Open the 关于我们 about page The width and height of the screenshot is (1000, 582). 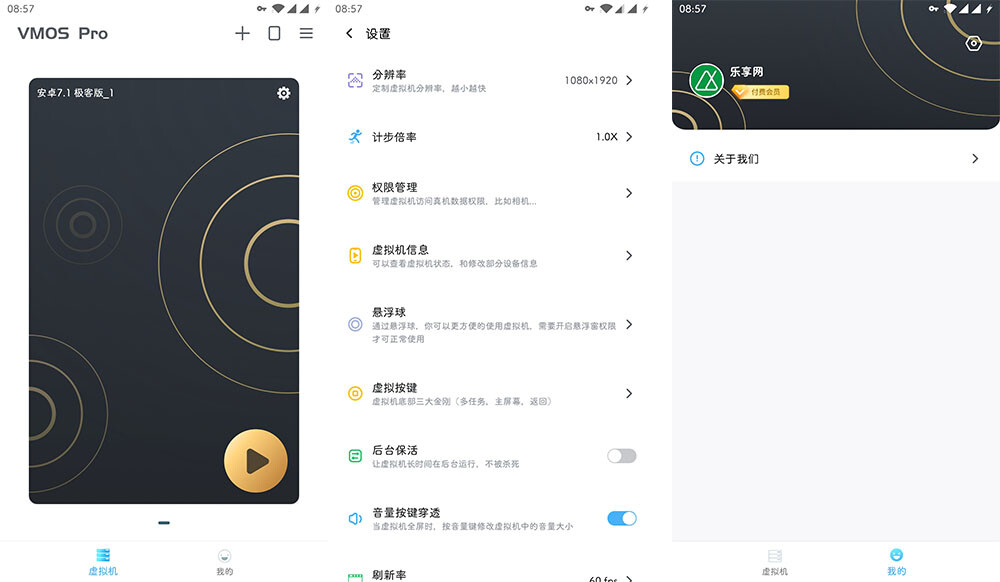pyautogui.click(x=835, y=159)
